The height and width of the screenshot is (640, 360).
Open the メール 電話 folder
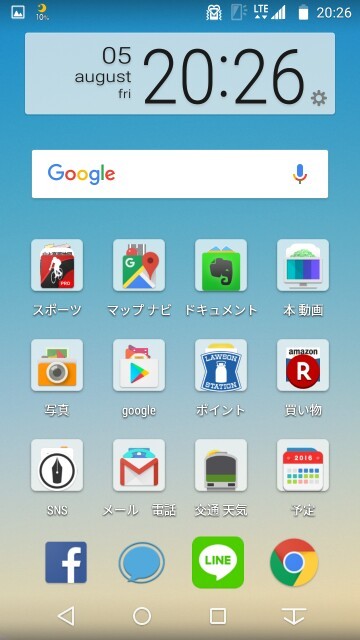click(x=139, y=465)
